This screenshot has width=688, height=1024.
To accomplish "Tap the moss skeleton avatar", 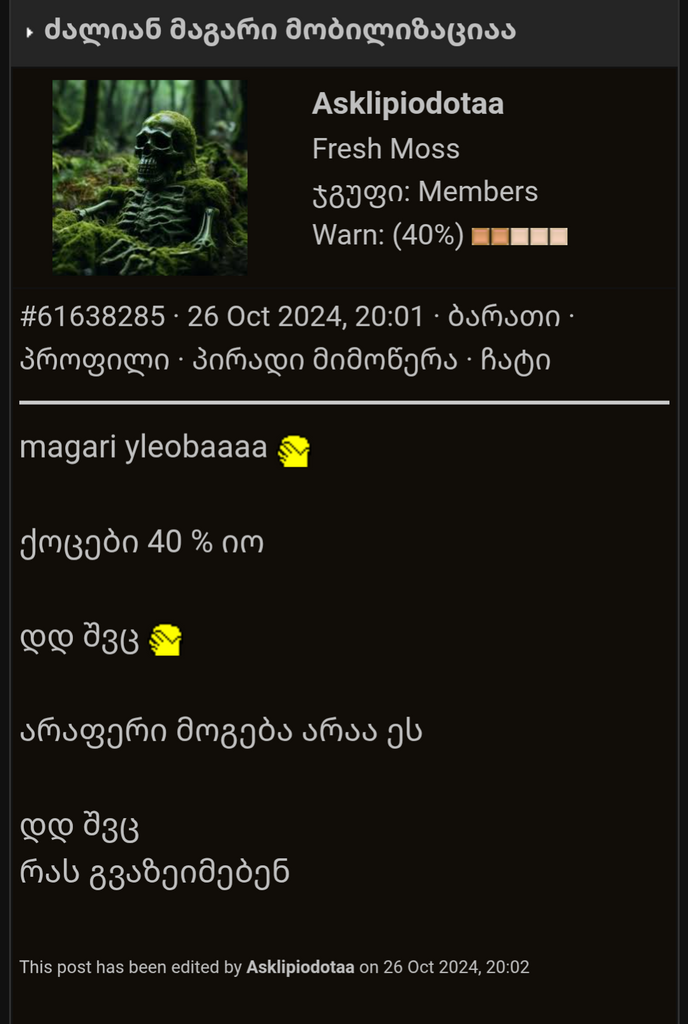I will click(150, 177).
